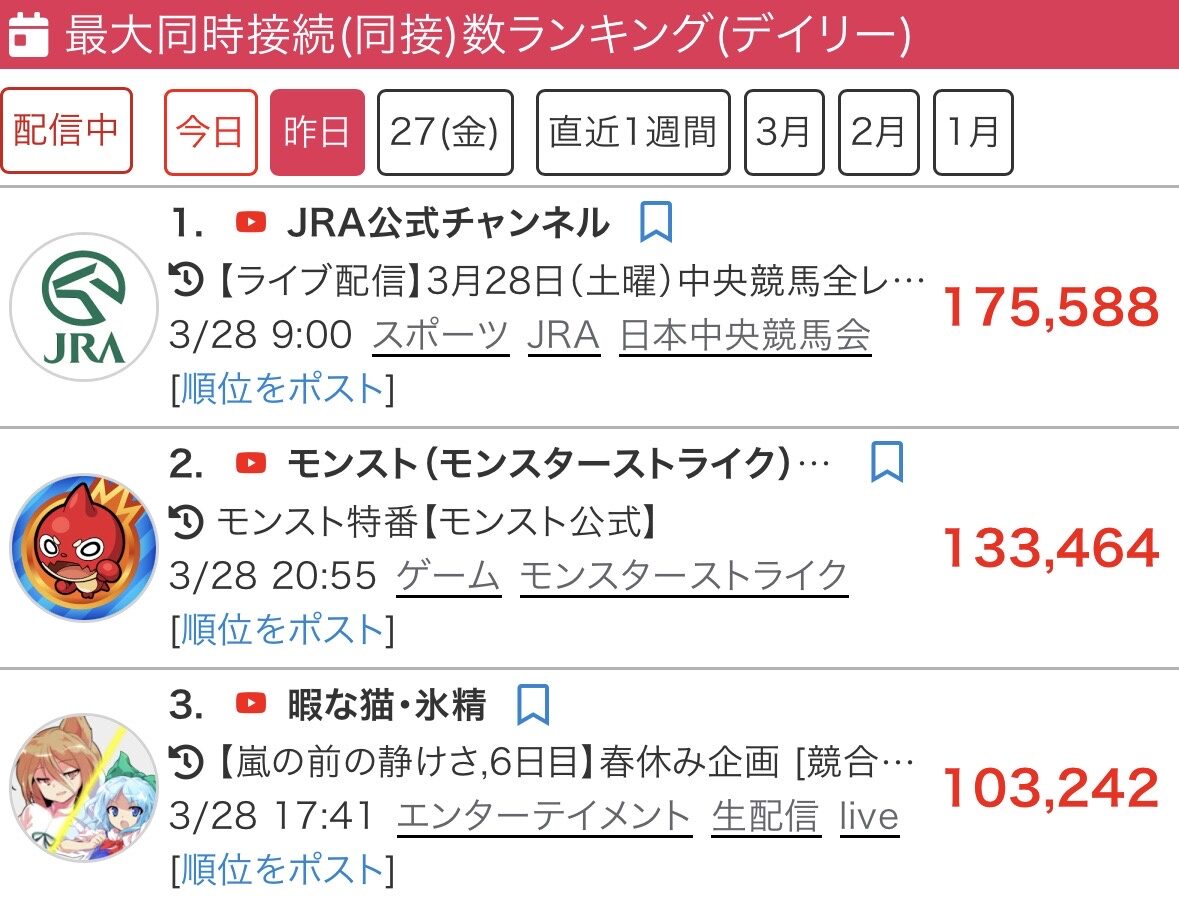Post the ranking for JRA公式チャンネル
This screenshot has width=1179, height=900.
tap(283, 389)
